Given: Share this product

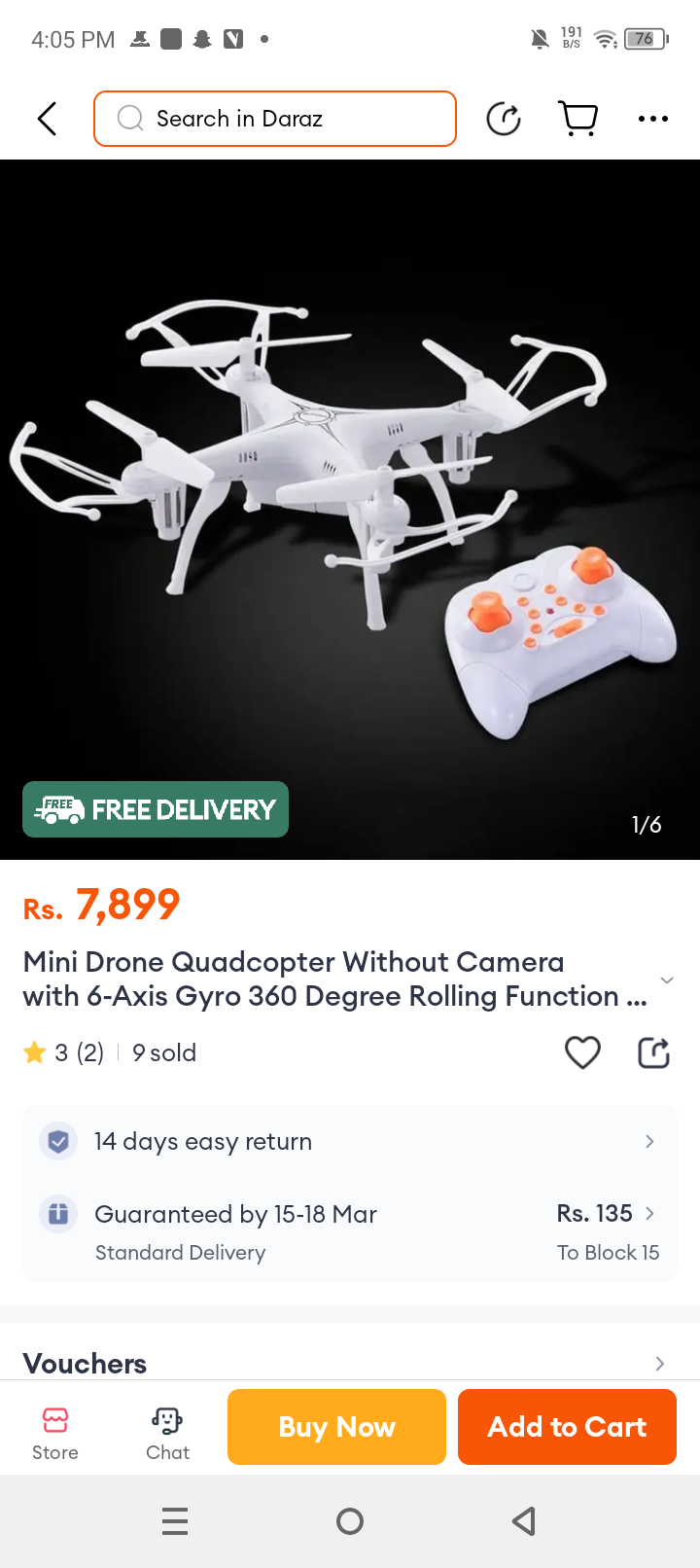Looking at the screenshot, I should pos(653,1052).
